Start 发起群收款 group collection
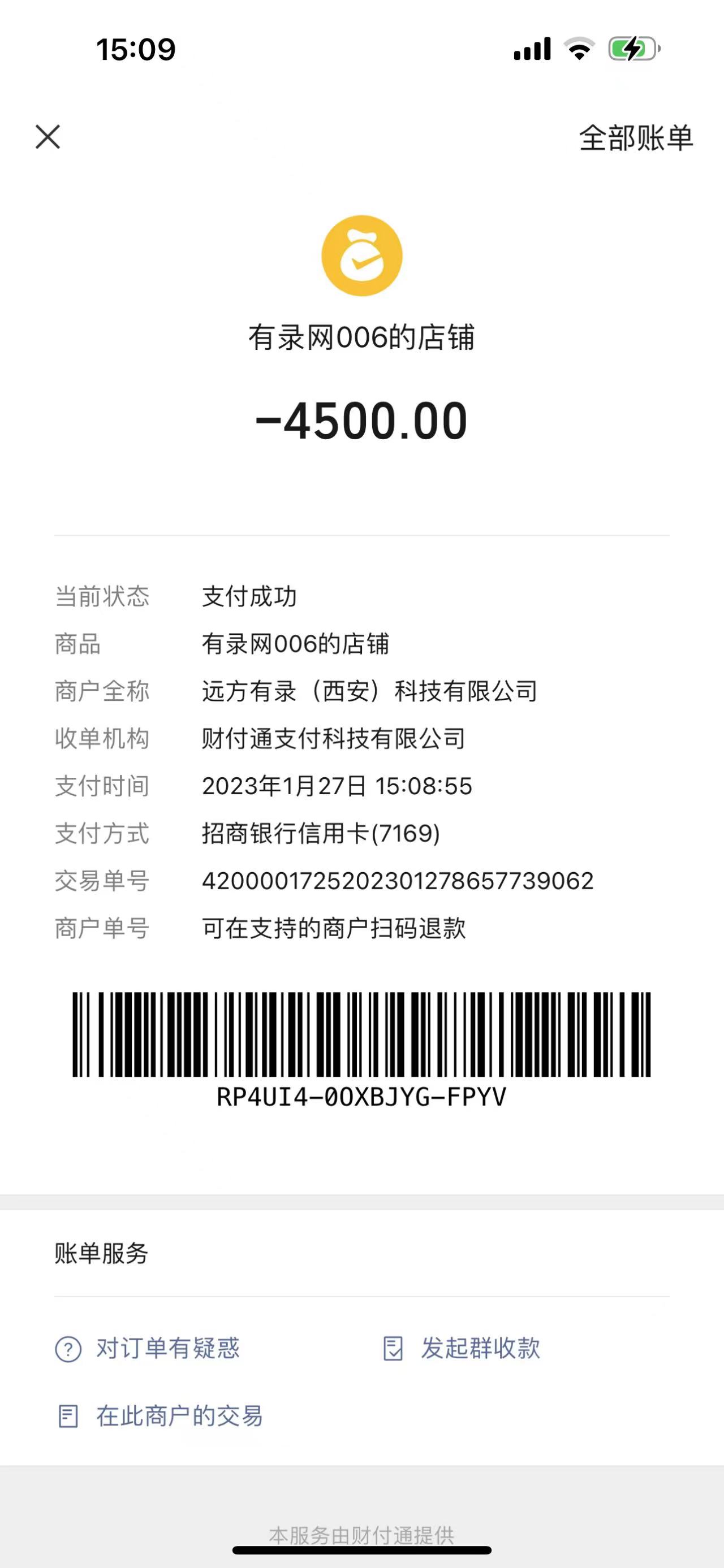 tap(462, 1348)
